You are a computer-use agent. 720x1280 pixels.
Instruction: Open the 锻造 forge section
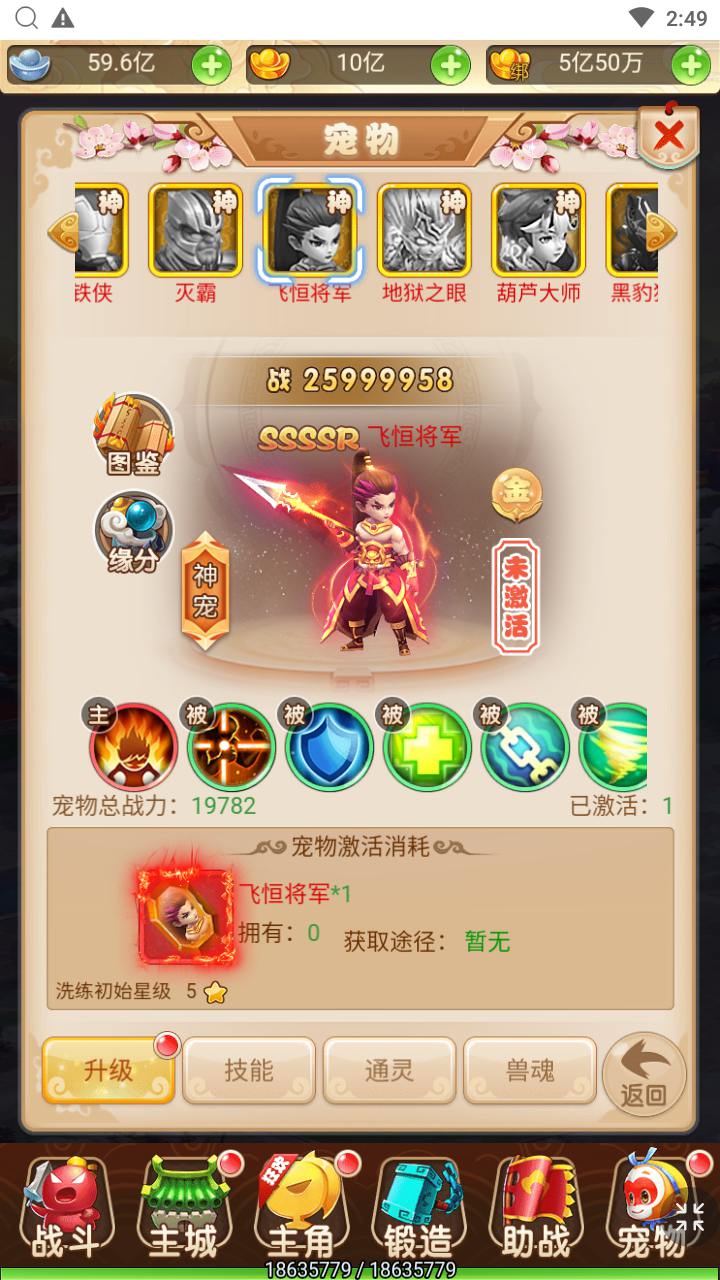pyautogui.click(x=420, y=1212)
